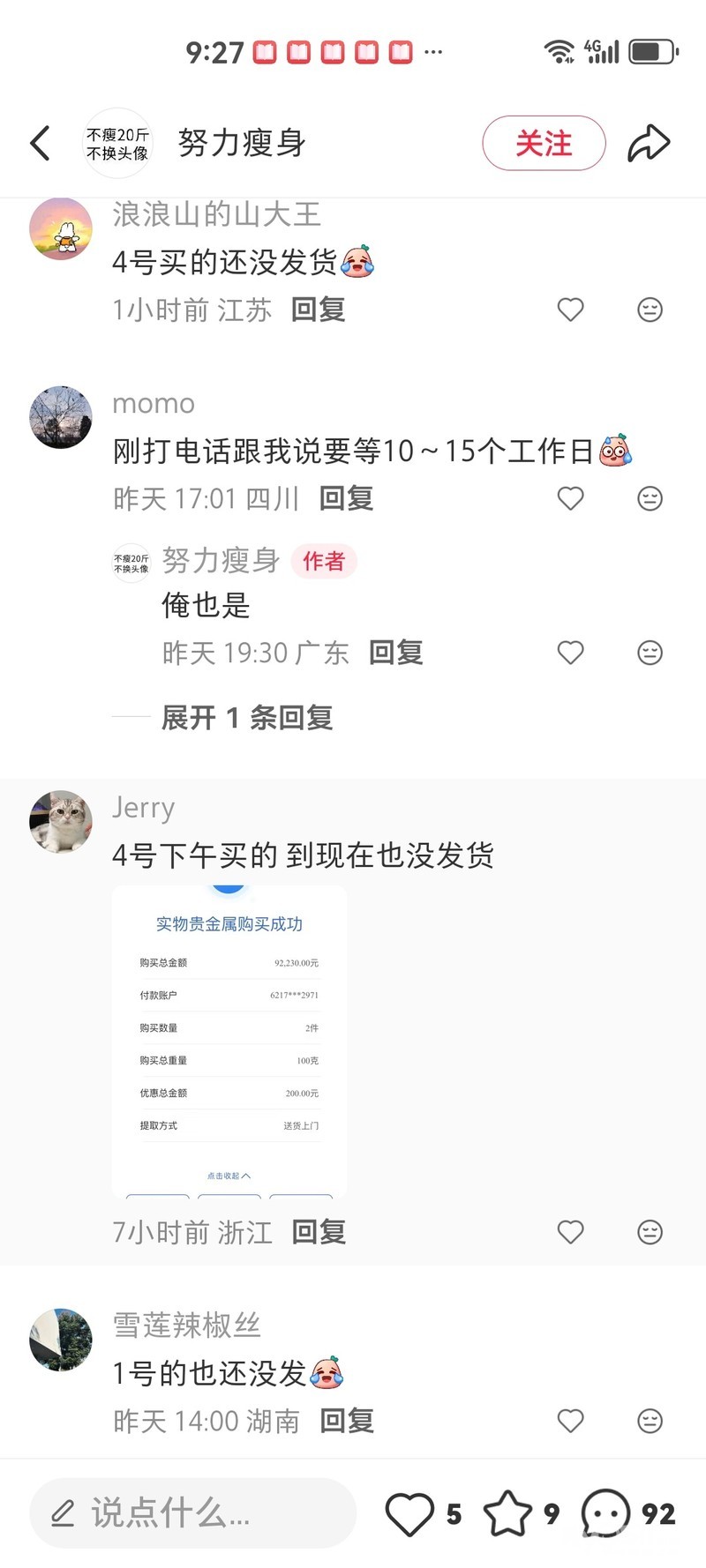The image size is (706, 1568).
Task: Open Jerry's attached purchase screenshot
Action: (x=229, y=1042)
